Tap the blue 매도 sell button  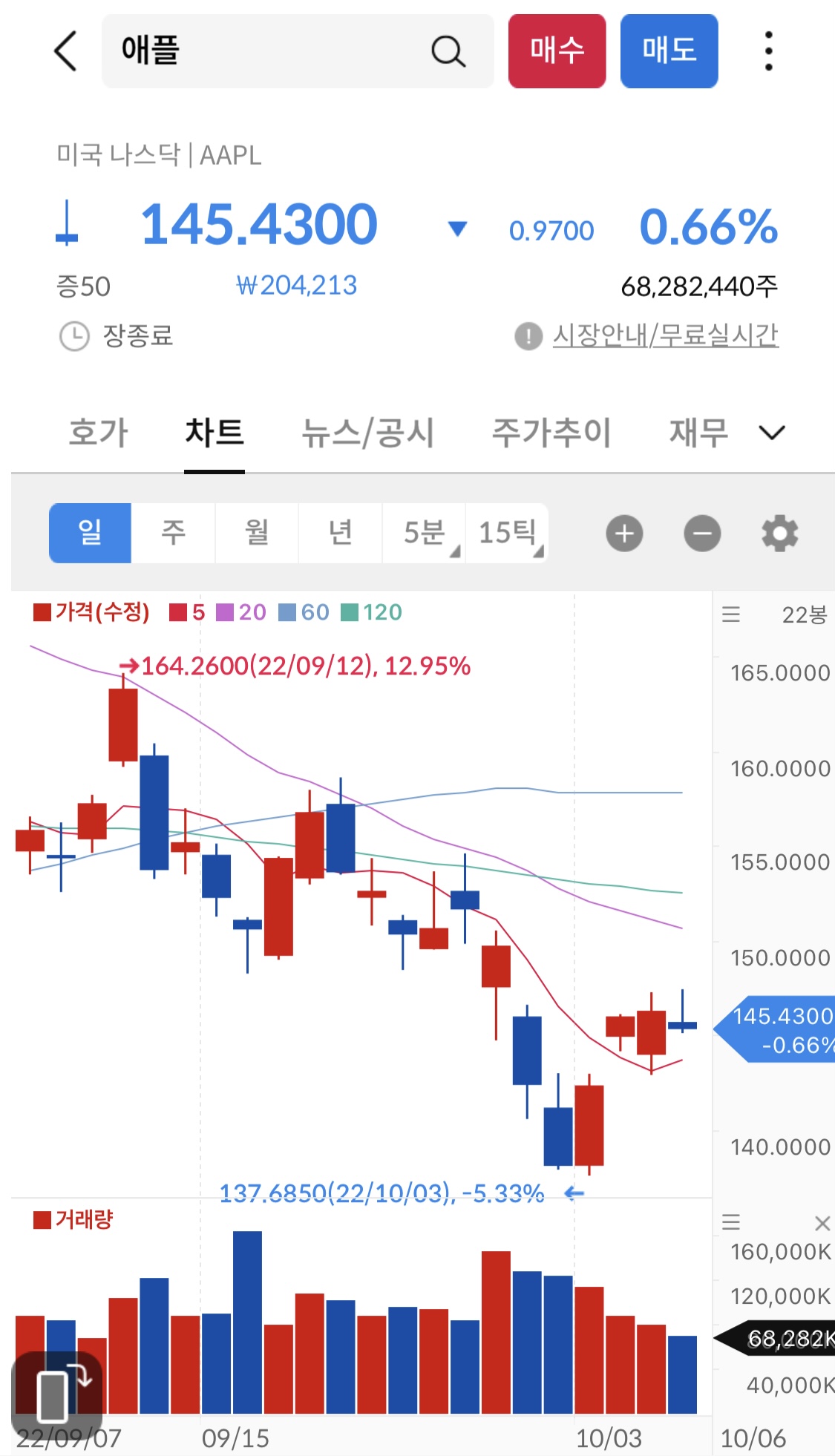pyautogui.click(x=669, y=51)
